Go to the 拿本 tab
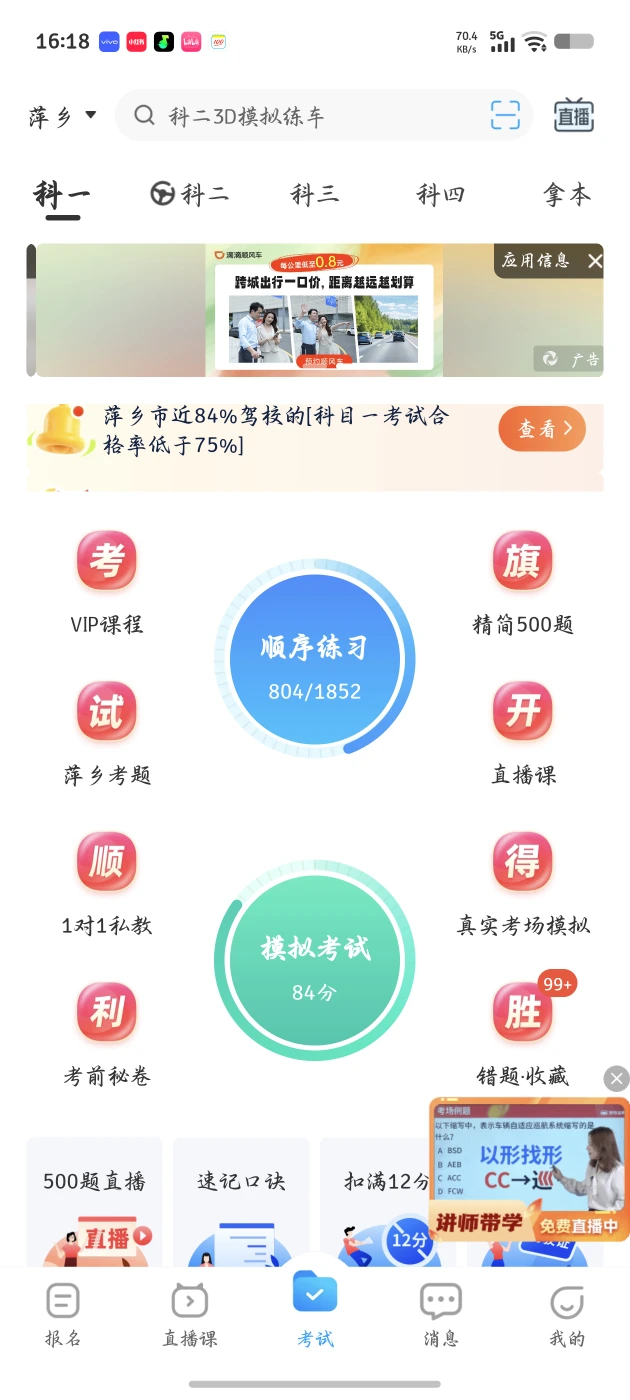Screen dimensions: 630x1400 click(x=567, y=194)
